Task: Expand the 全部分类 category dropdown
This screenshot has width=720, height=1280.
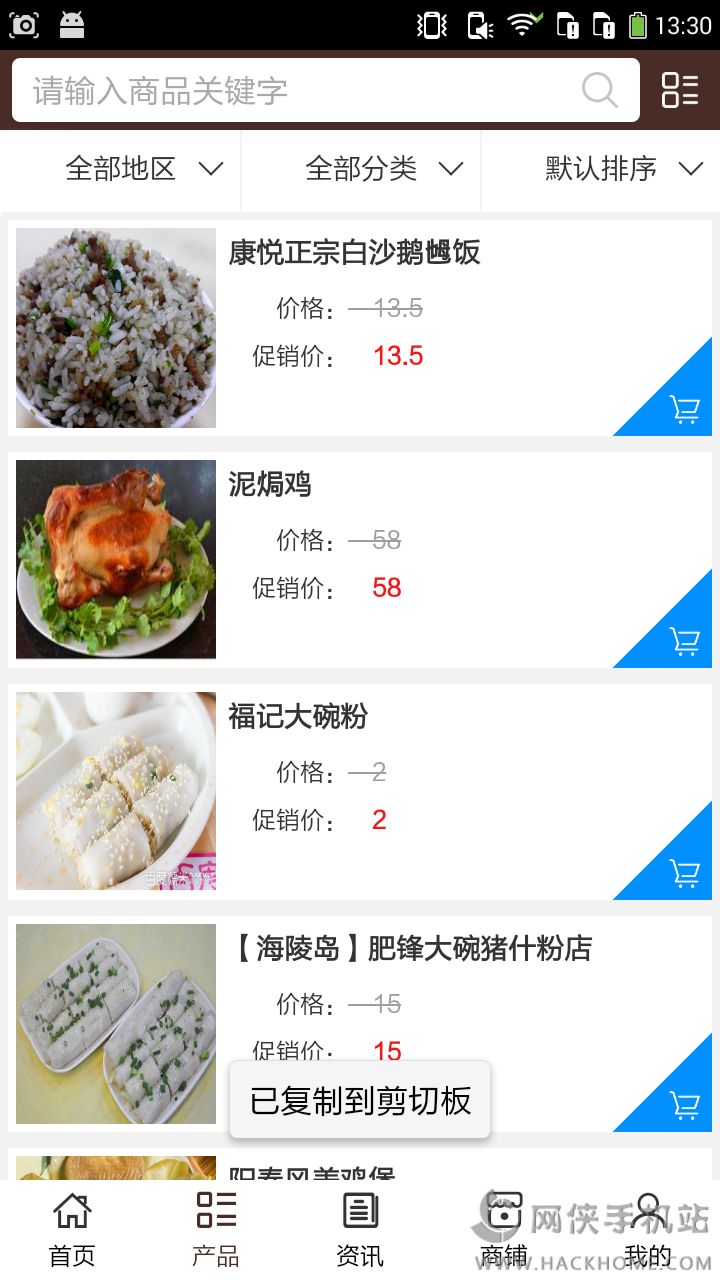Action: click(384, 169)
